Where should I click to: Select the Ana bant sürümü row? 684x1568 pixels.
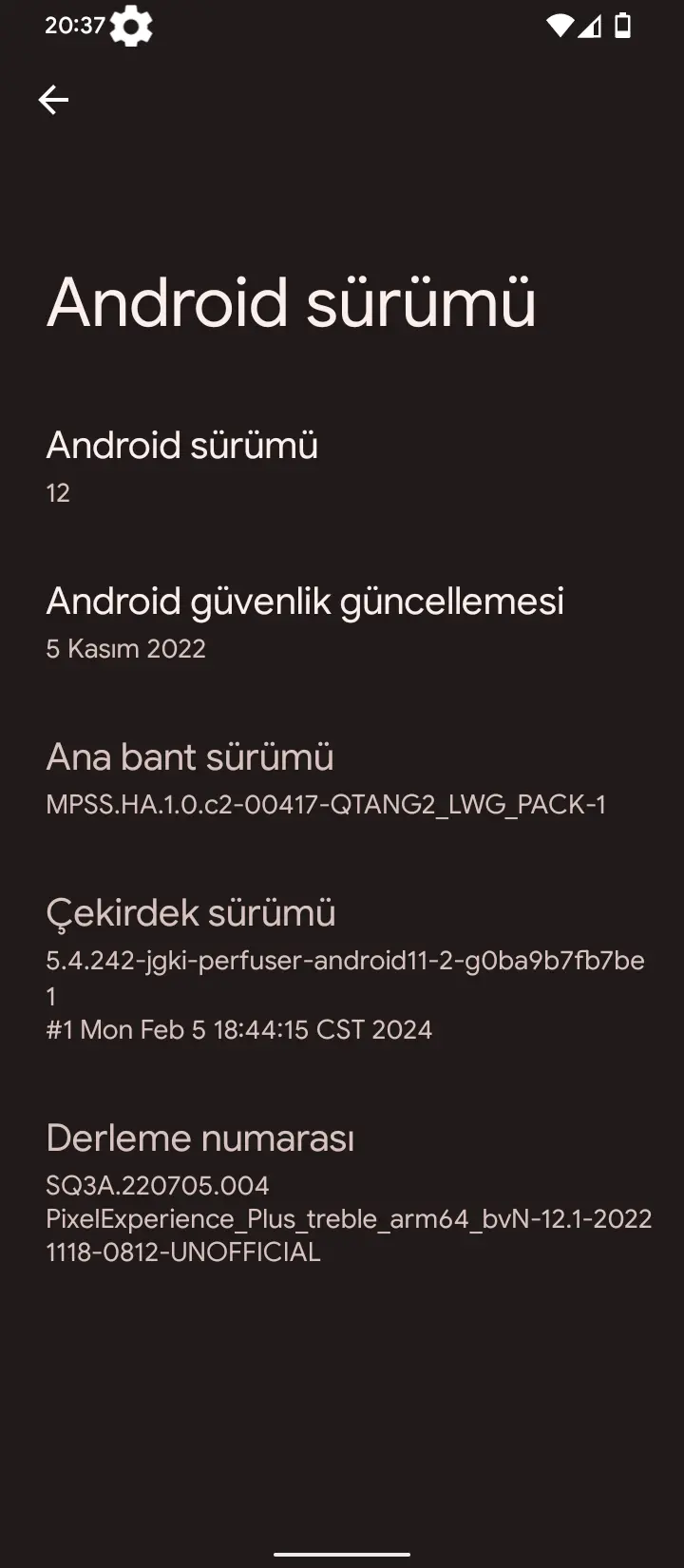(342, 778)
